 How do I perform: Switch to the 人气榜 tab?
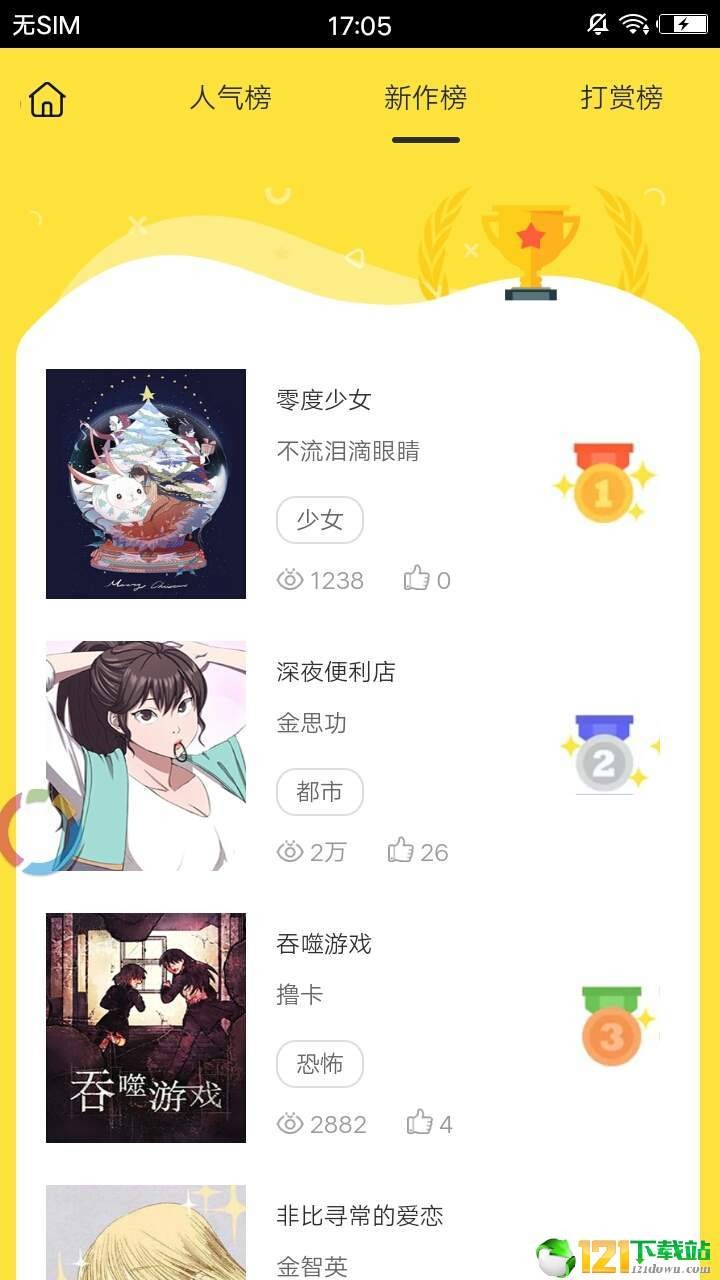(x=230, y=98)
